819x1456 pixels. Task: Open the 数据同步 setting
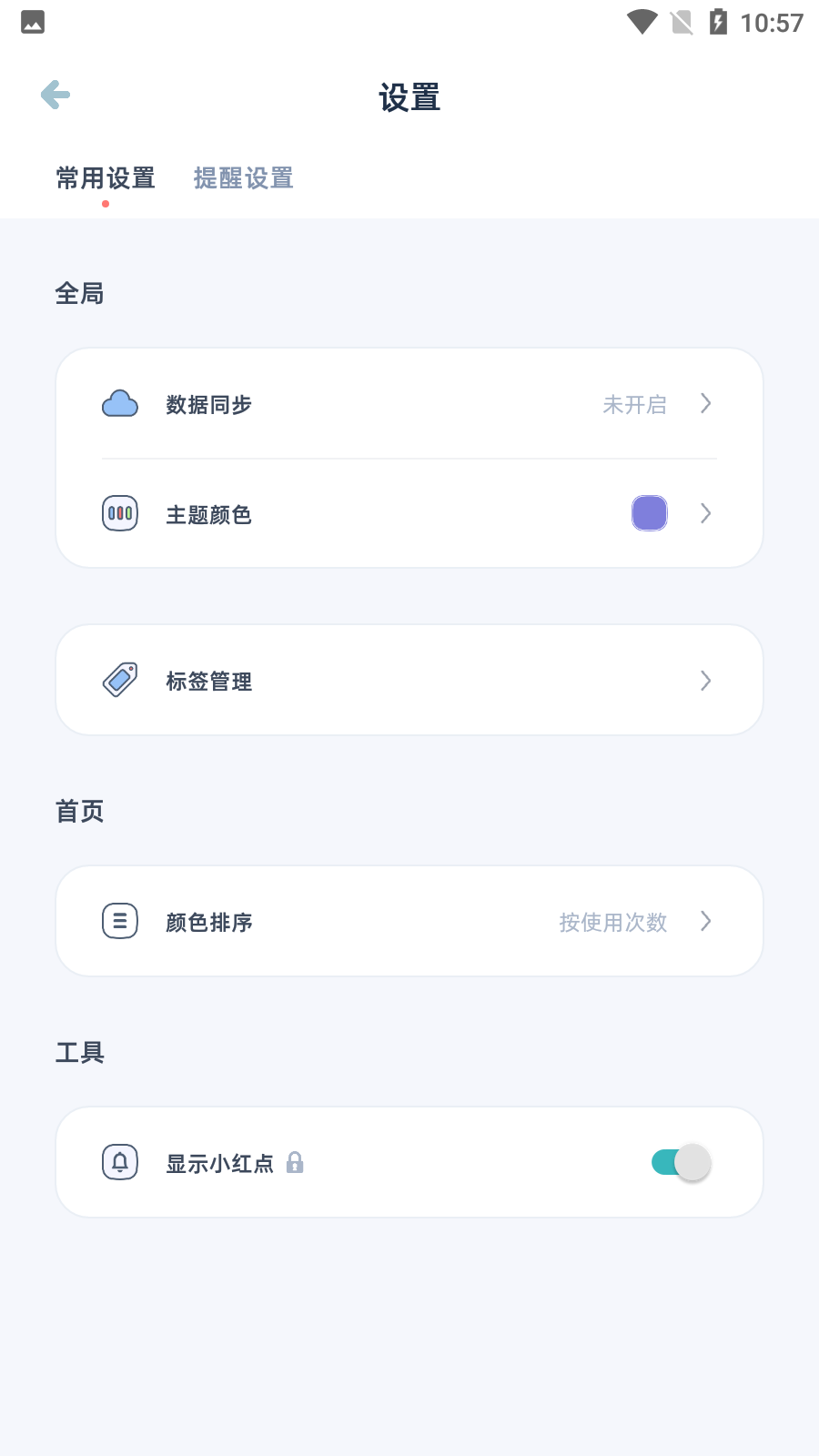(409, 404)
